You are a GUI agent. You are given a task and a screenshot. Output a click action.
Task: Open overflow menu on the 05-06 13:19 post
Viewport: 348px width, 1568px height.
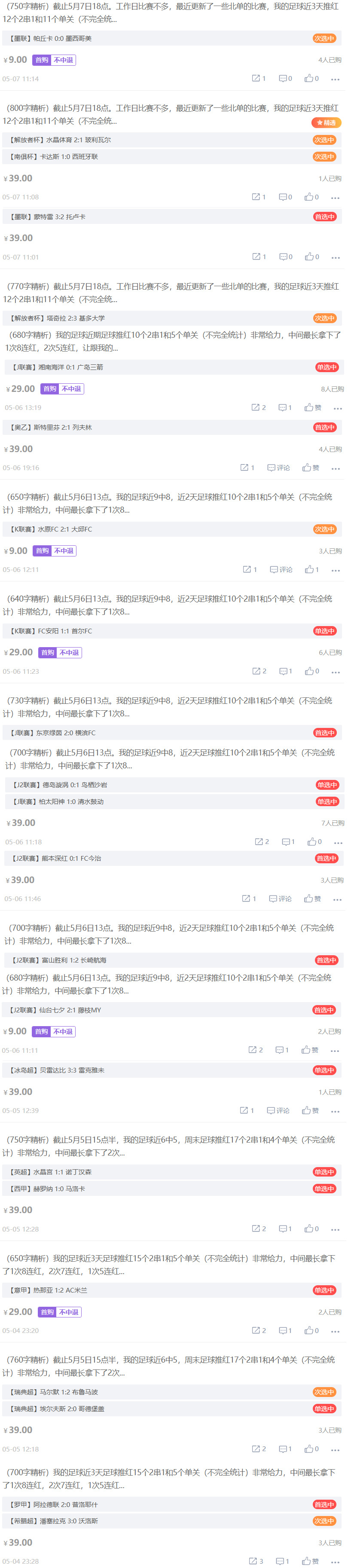coord(338,408)
